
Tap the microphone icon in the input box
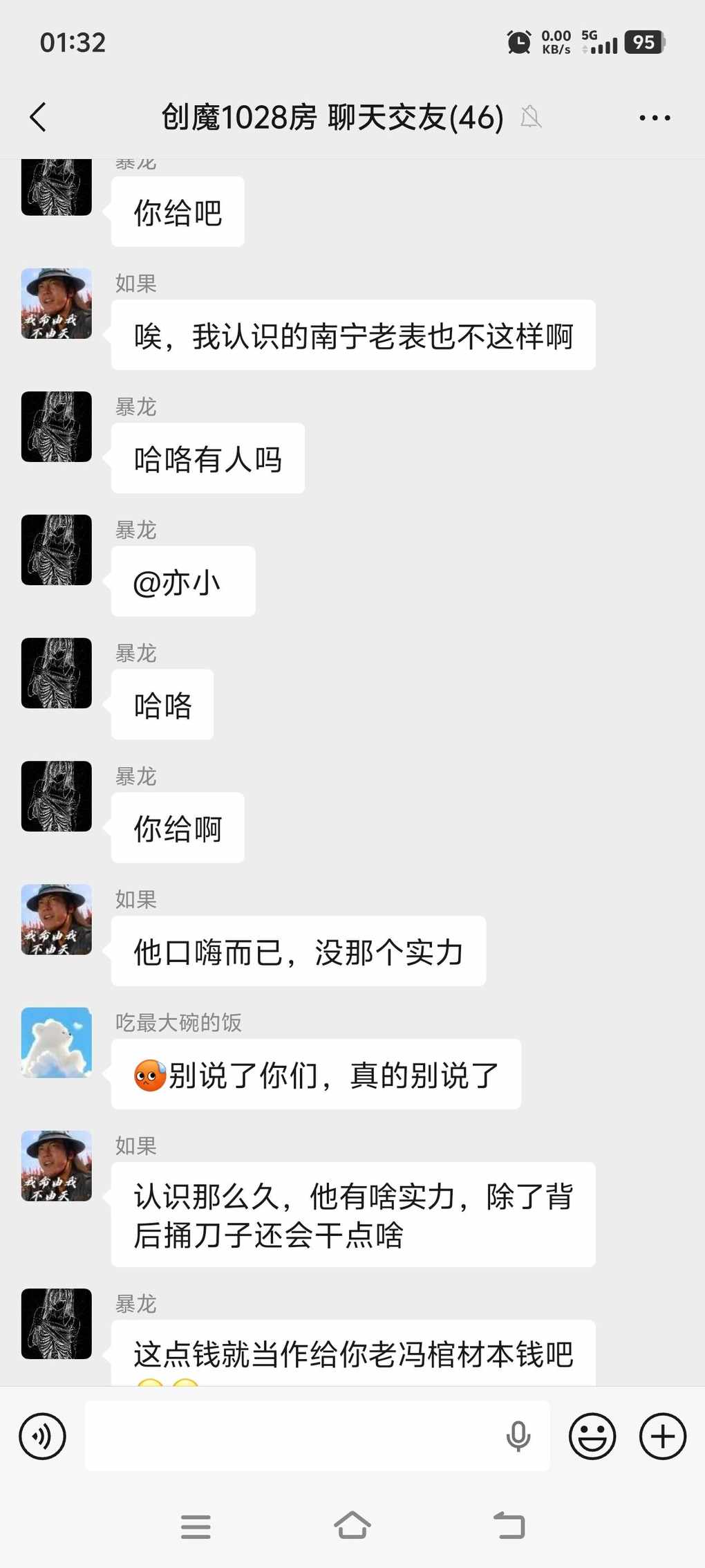point(518,1437)
